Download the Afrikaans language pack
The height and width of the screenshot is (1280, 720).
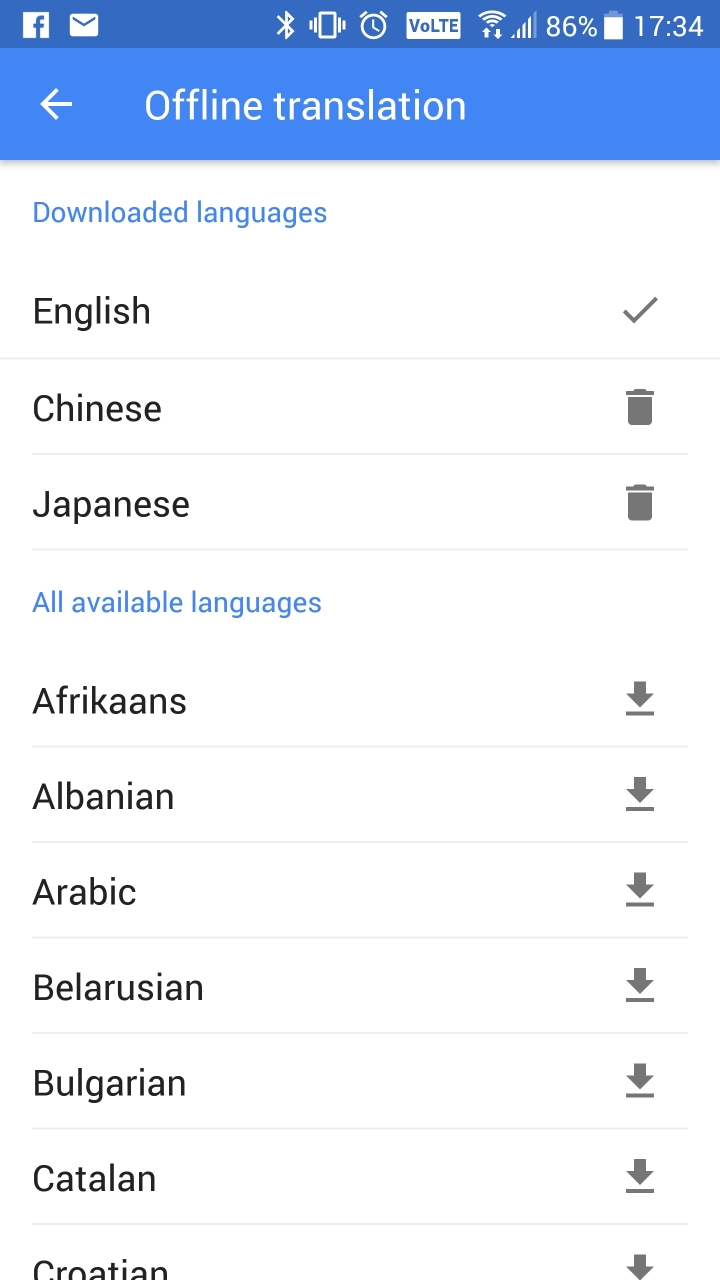pos(640,700)
